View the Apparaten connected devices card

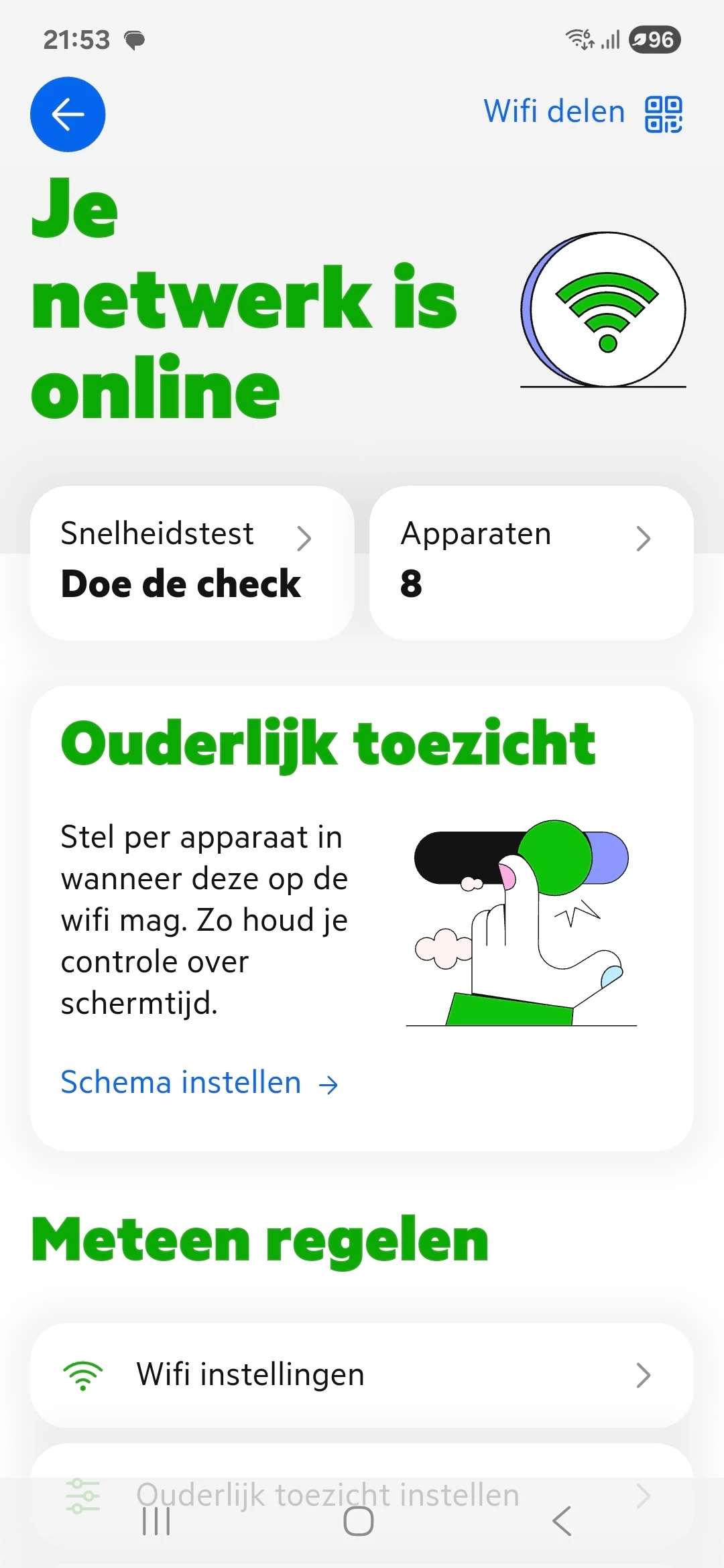click(x=531, y=562)
